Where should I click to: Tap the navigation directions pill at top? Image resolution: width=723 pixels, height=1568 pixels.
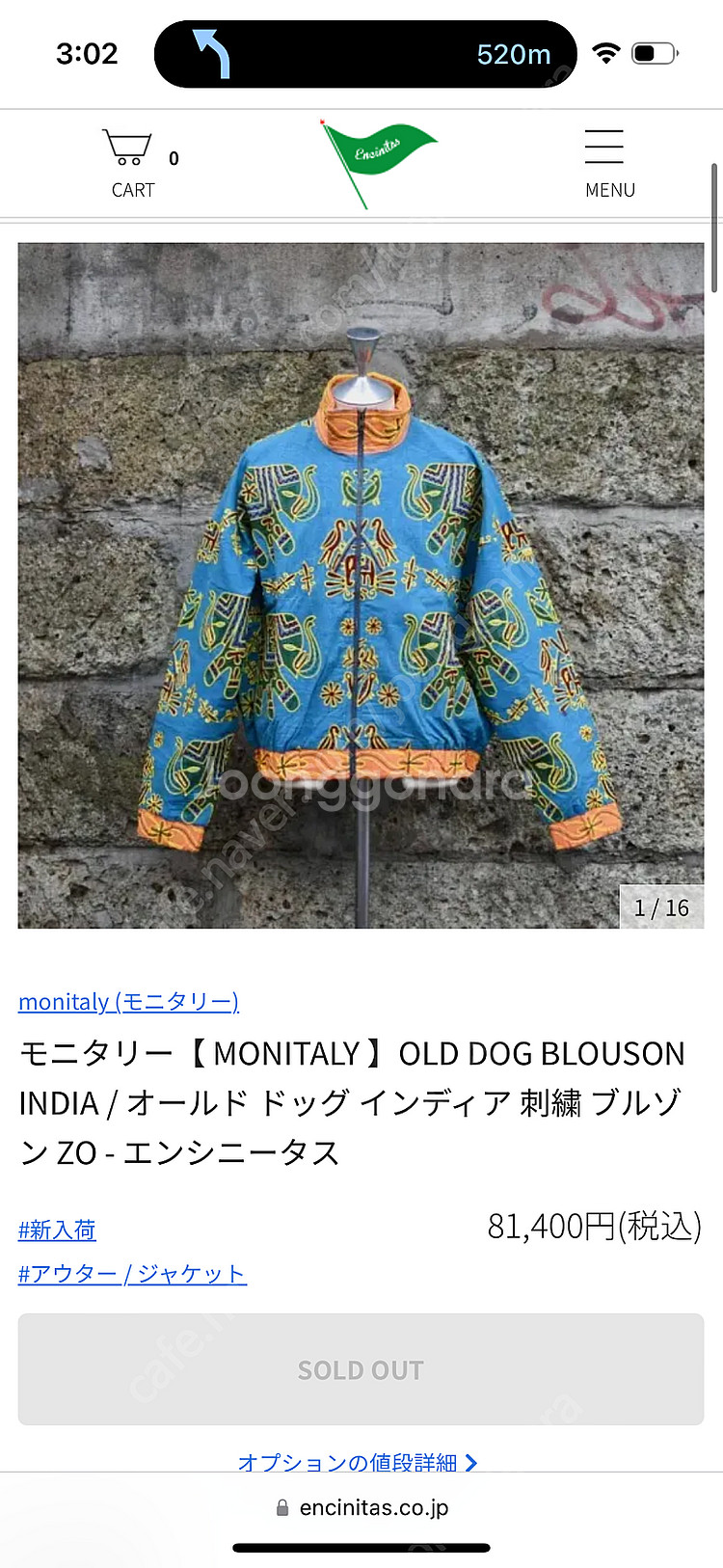click(x=365, y=54)
